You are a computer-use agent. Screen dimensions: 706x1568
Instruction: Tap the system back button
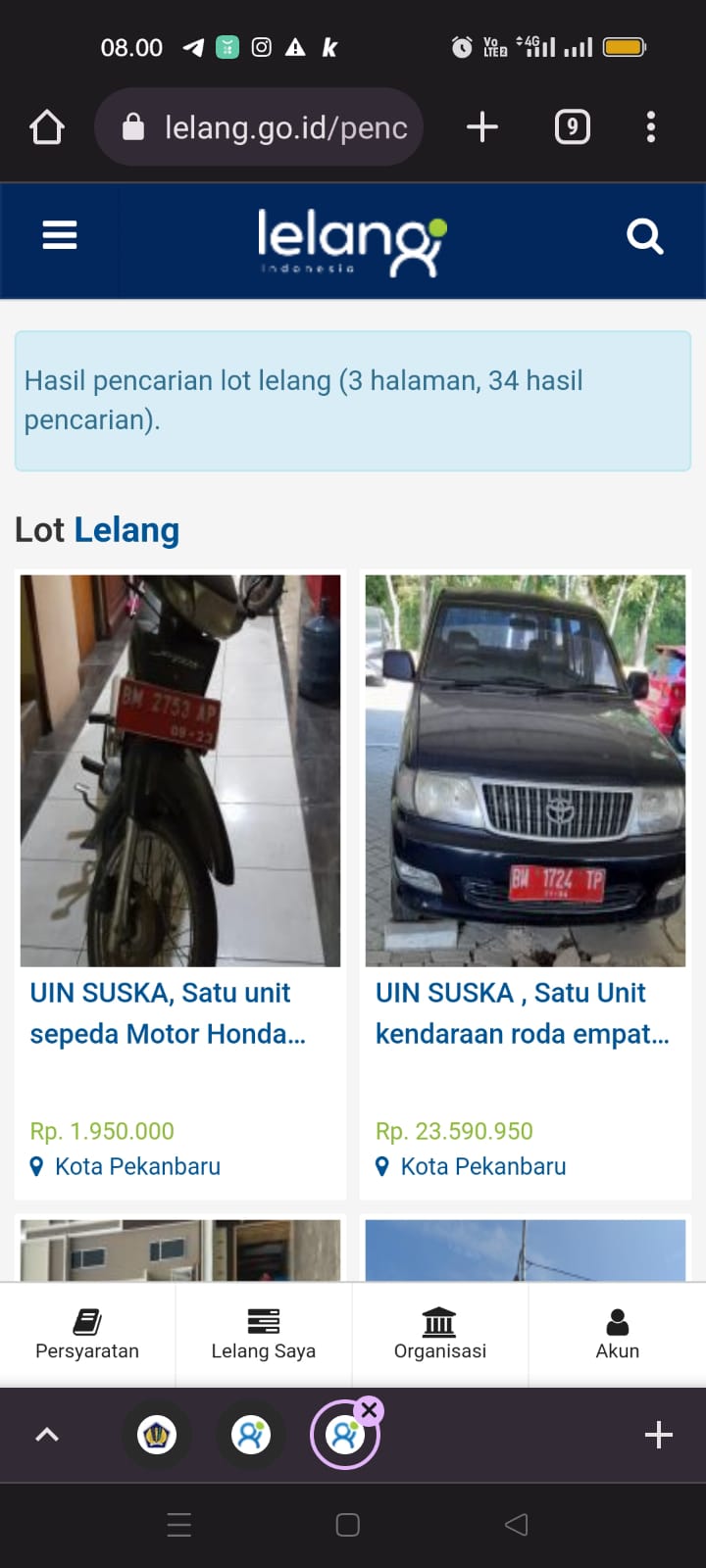click(x=517, y=1525)
